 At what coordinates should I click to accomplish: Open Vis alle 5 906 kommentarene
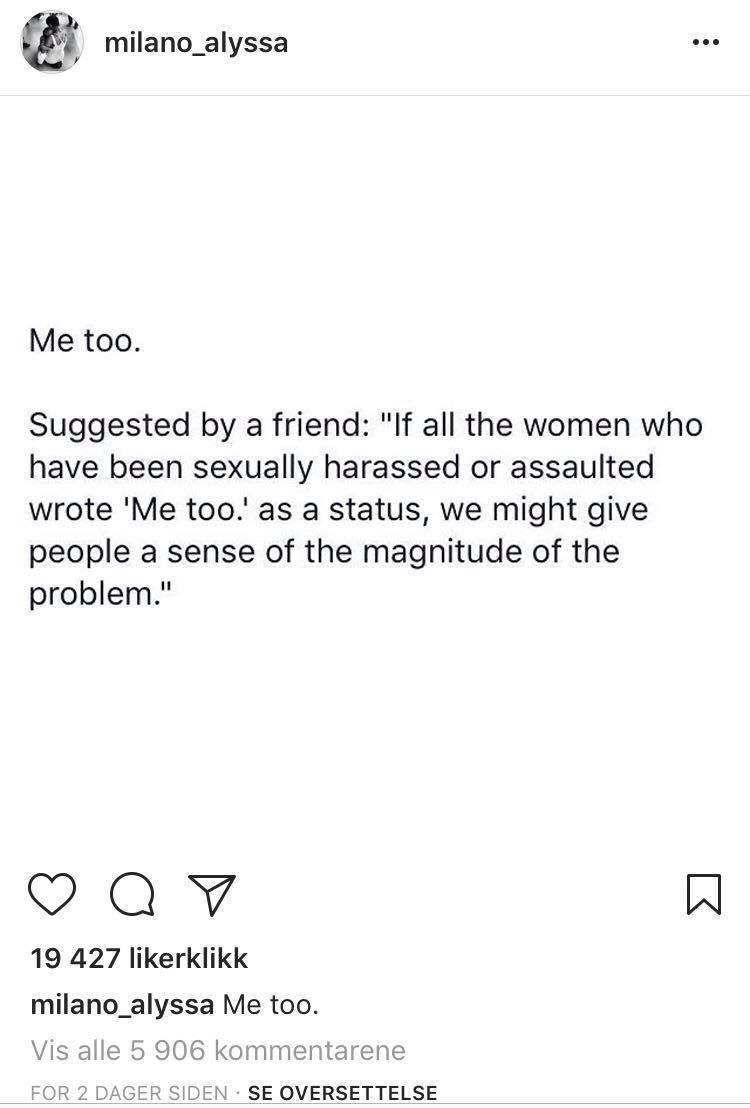tap(218, 1051)
